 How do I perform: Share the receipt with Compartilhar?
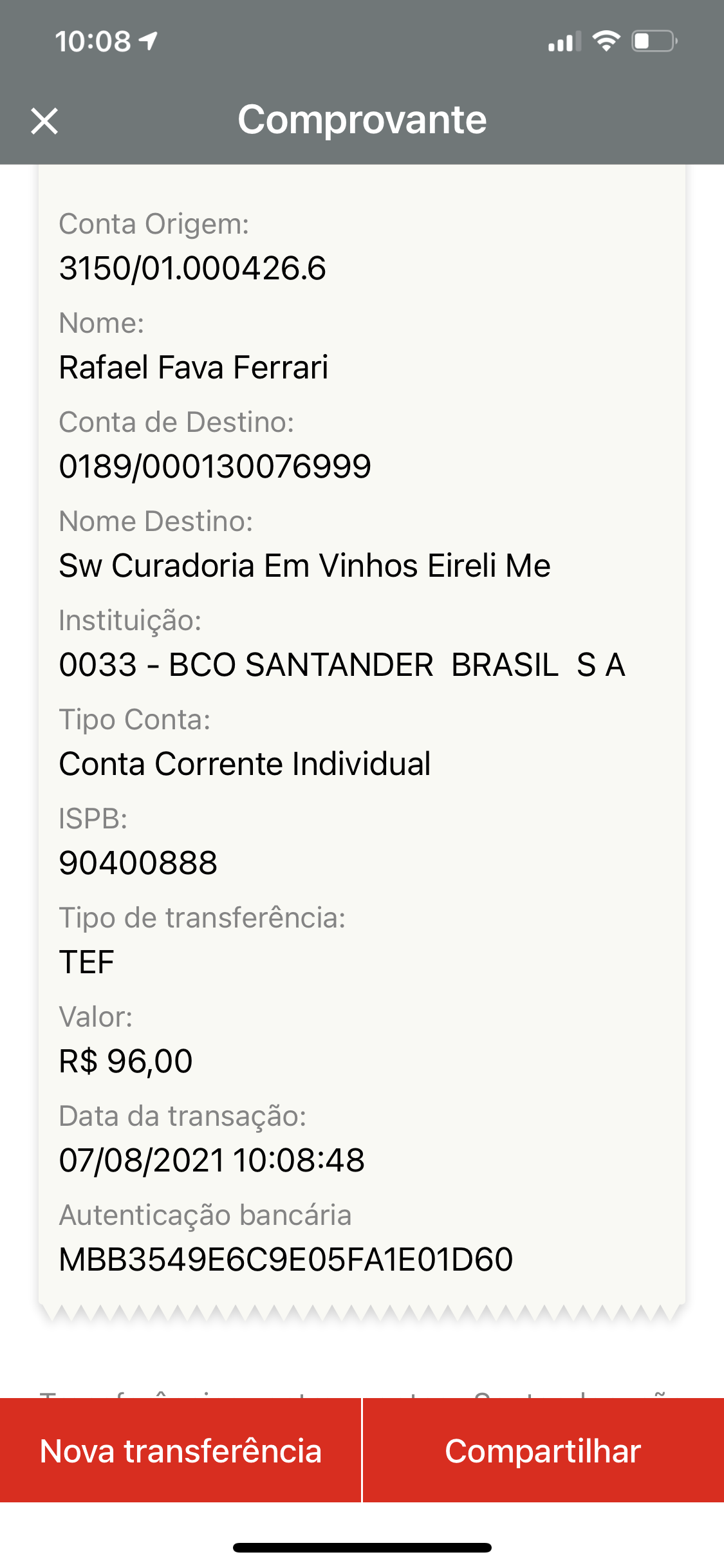543,1451
